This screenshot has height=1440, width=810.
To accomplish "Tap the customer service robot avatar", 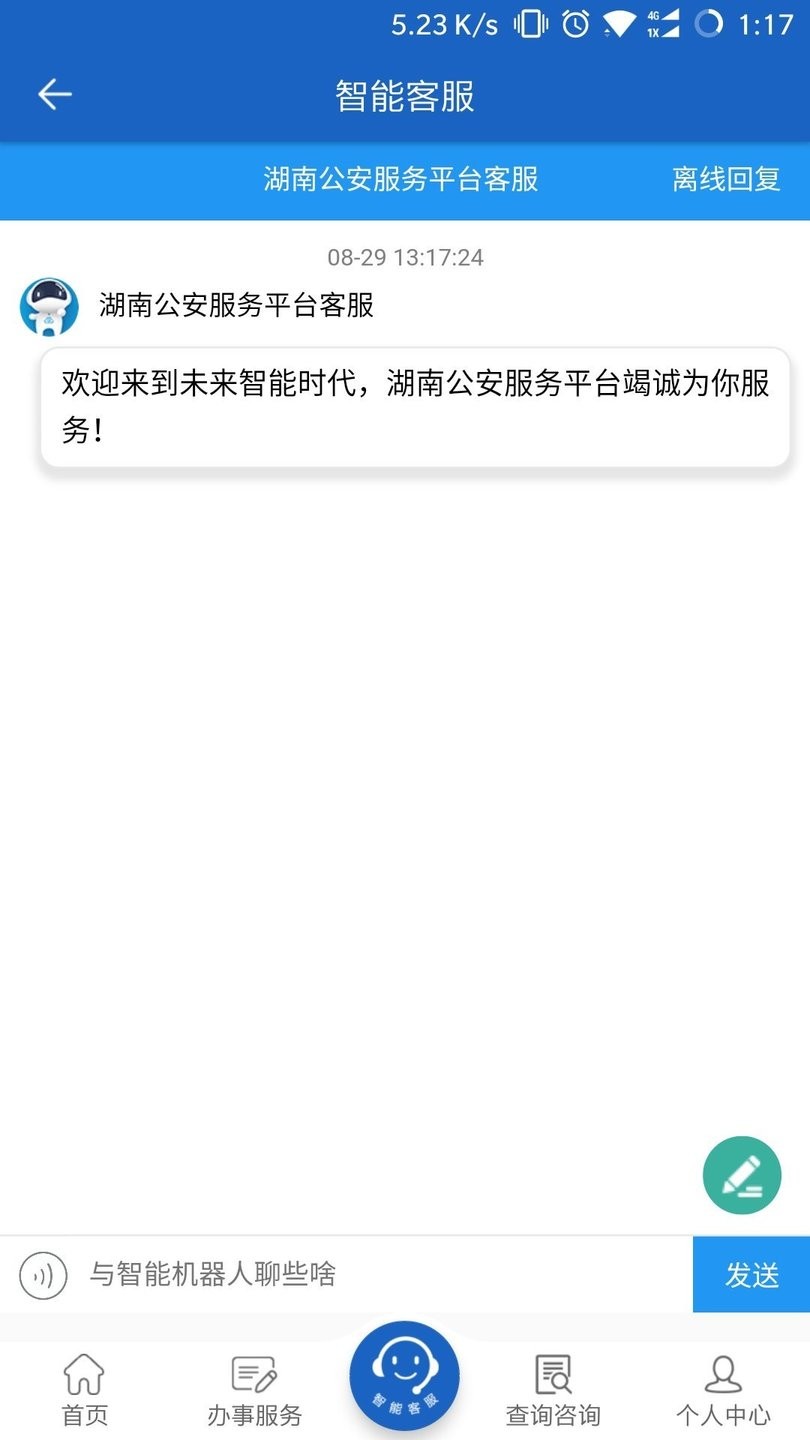I will click(48, 307).
